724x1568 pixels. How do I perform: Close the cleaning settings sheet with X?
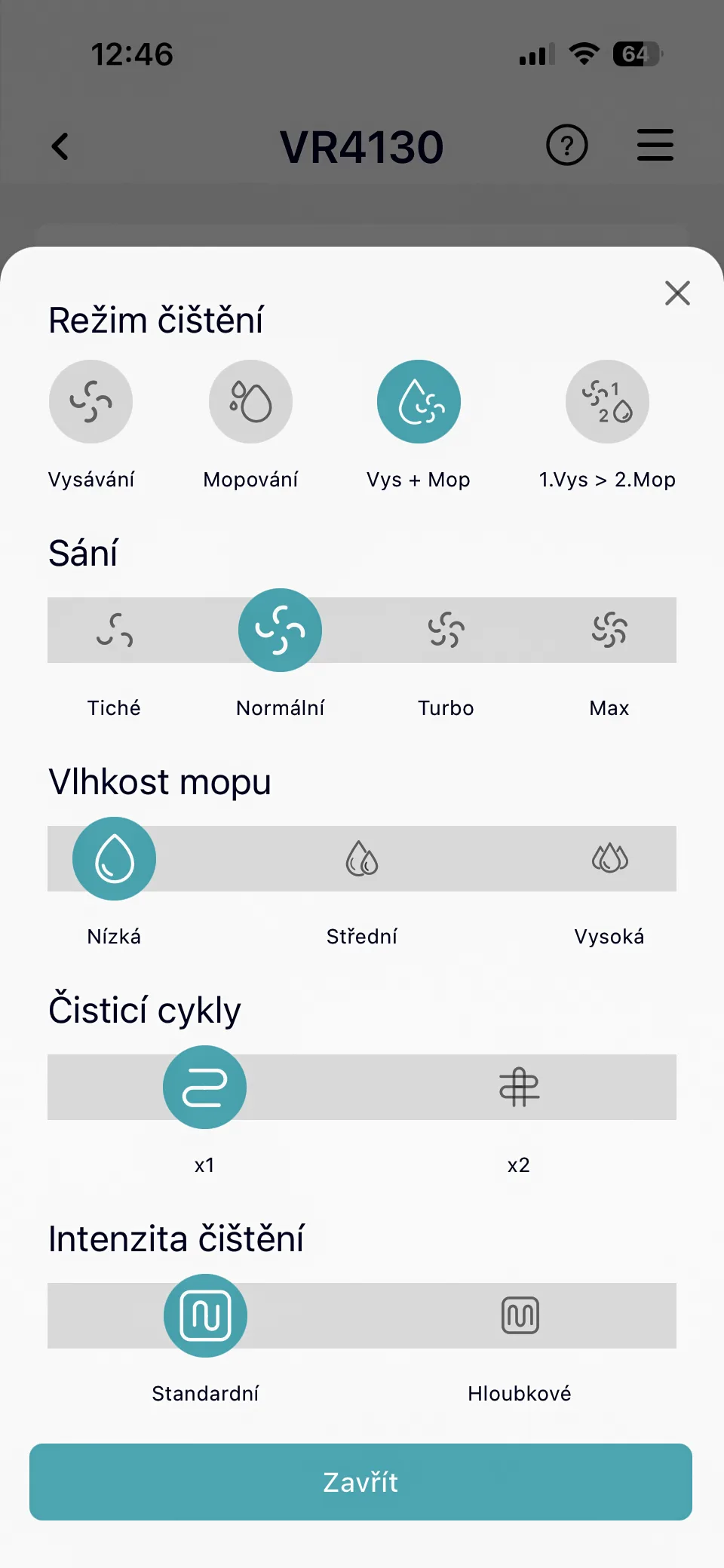click(x=677, y=293)
